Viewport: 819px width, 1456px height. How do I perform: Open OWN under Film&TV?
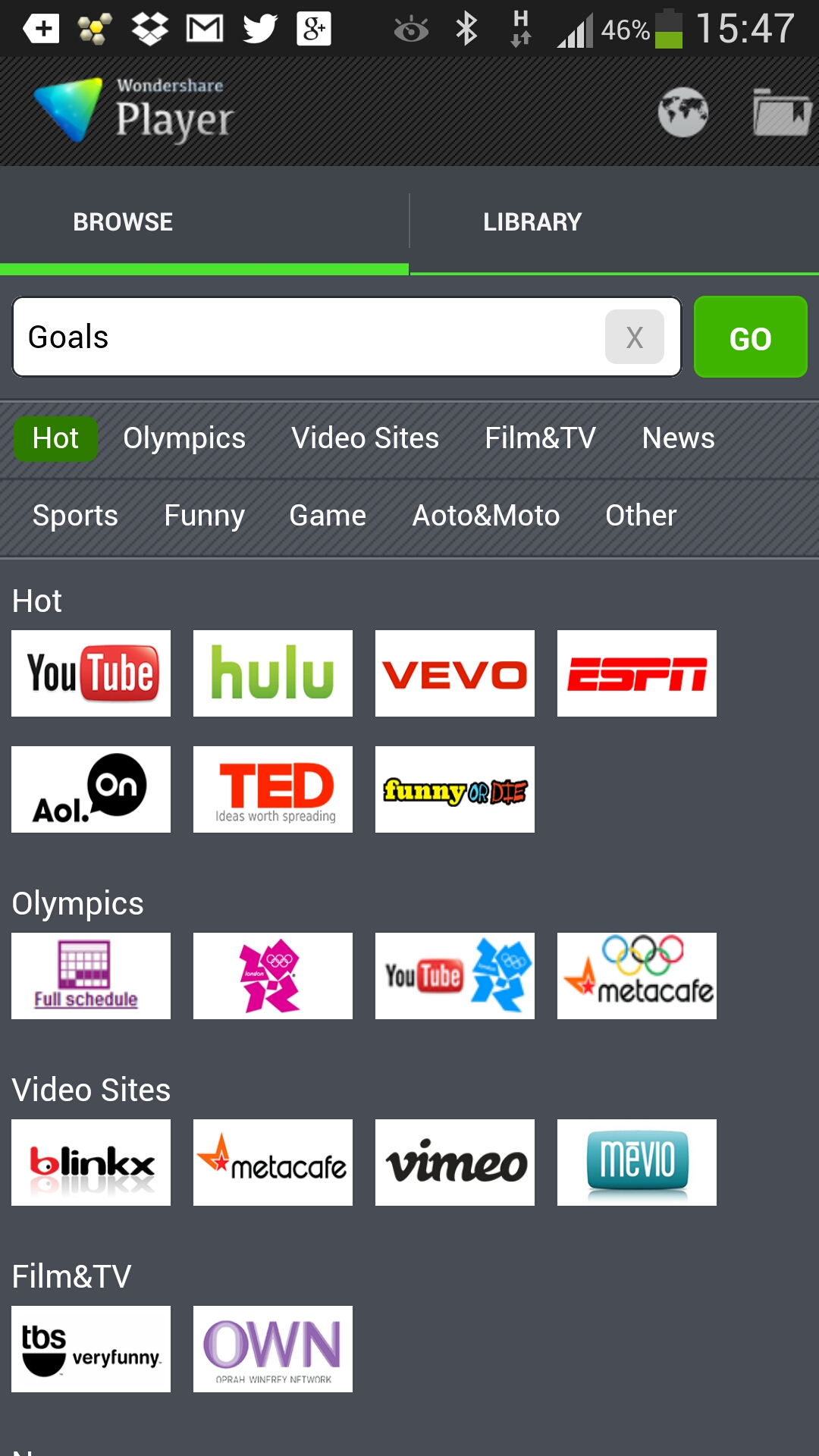[272, 1349]
